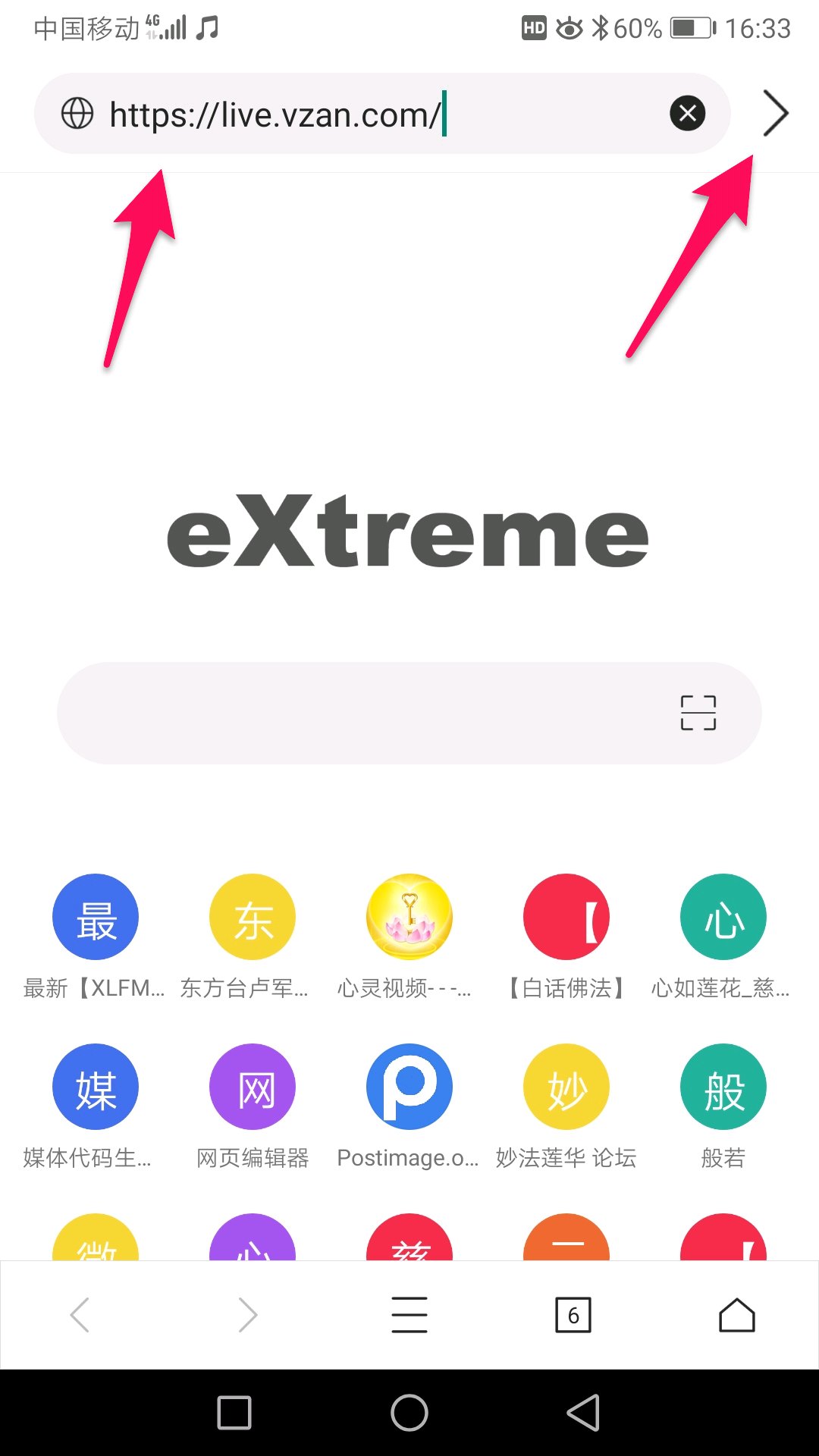
Task: Go to the browser home page
Action: click(736, 1315)
